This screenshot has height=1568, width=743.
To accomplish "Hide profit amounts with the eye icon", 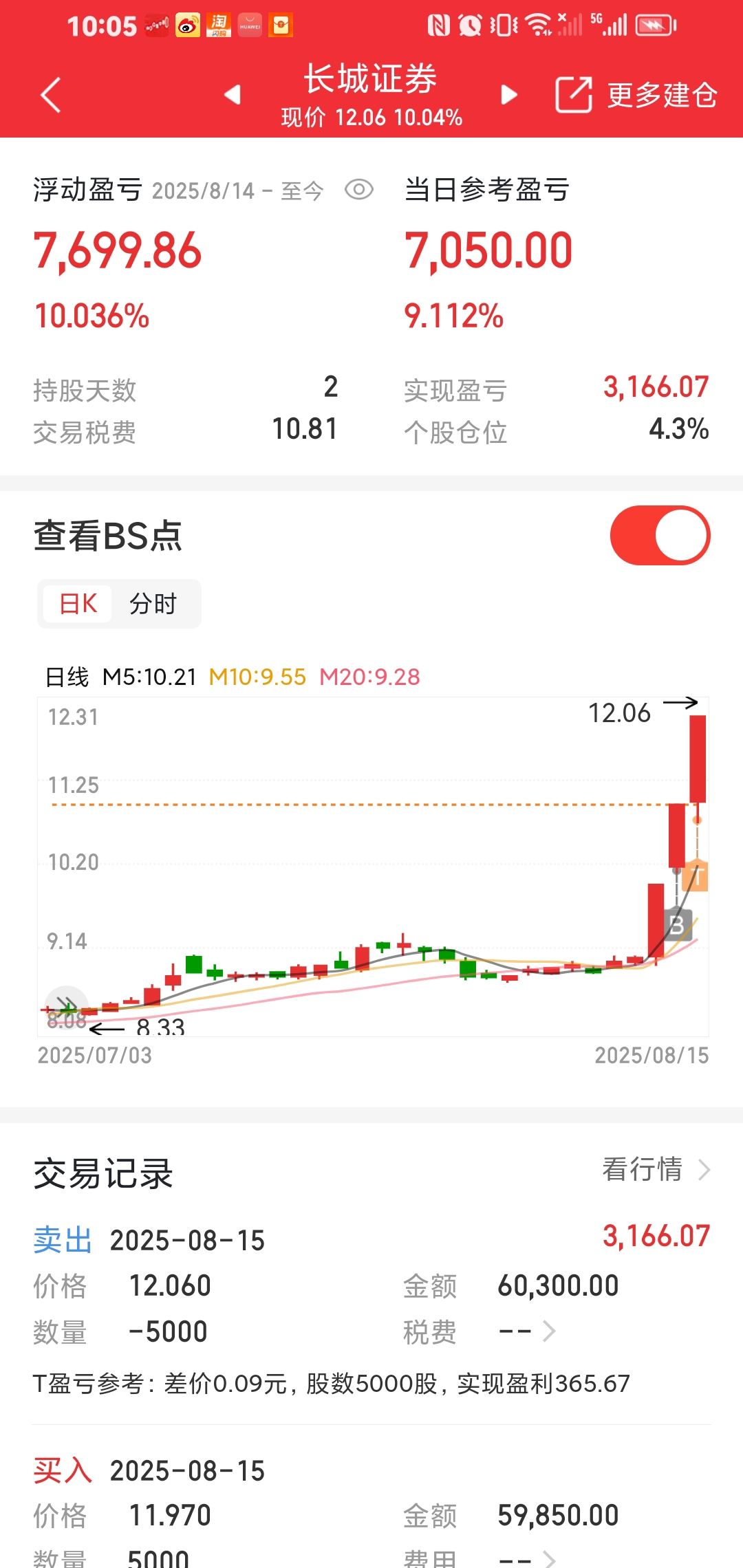I will (359, 190).
